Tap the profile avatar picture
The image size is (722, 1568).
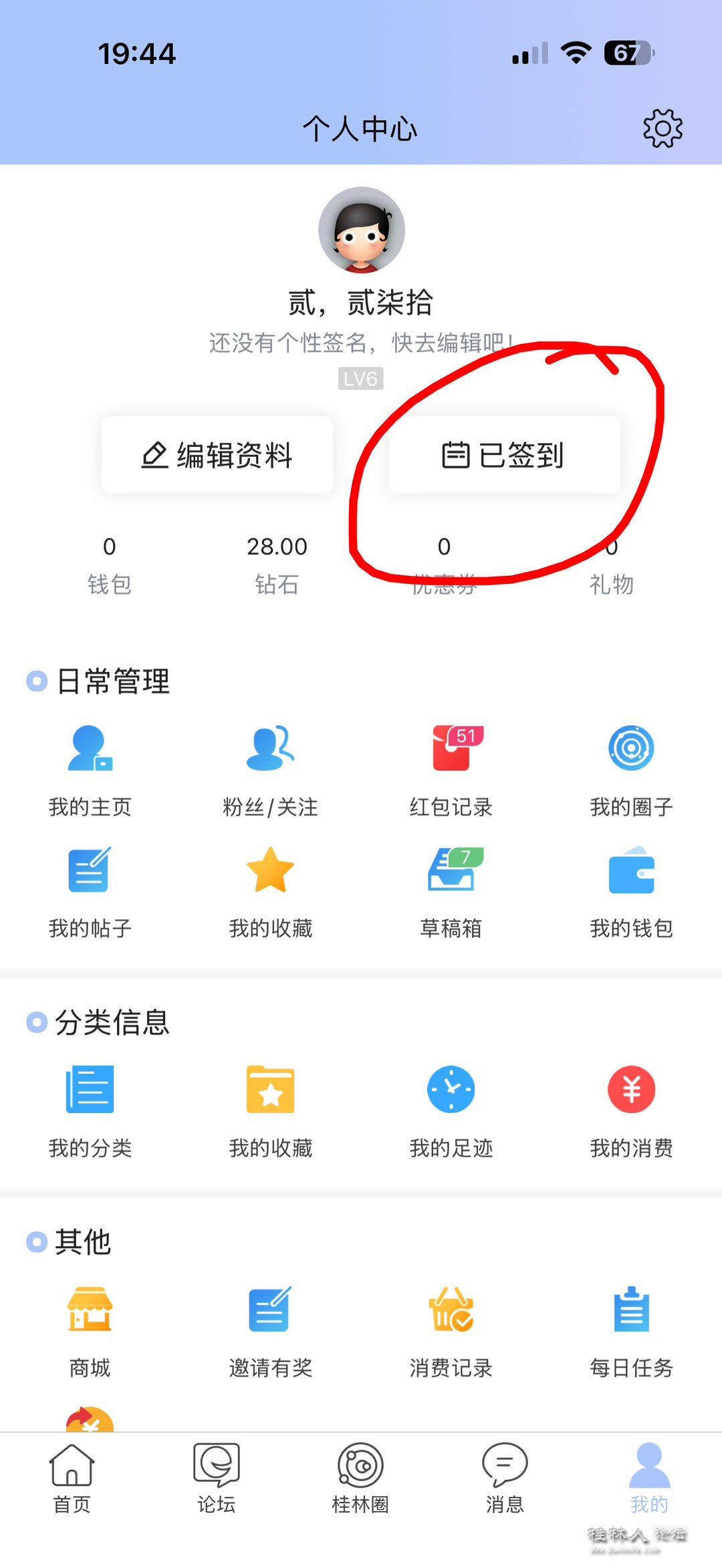coord(361,230)
